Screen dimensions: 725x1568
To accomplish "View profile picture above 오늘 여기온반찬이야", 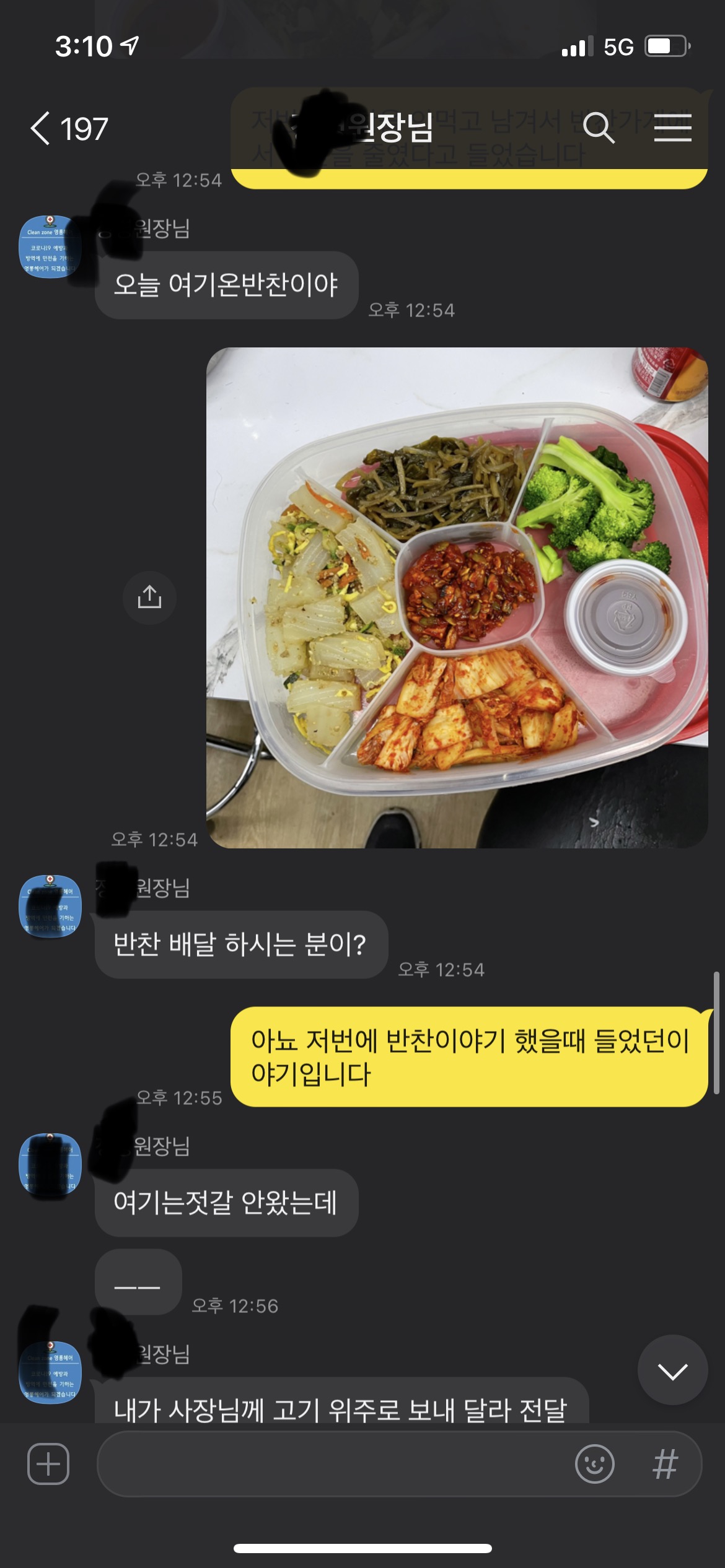I will (x=50, y=247).
